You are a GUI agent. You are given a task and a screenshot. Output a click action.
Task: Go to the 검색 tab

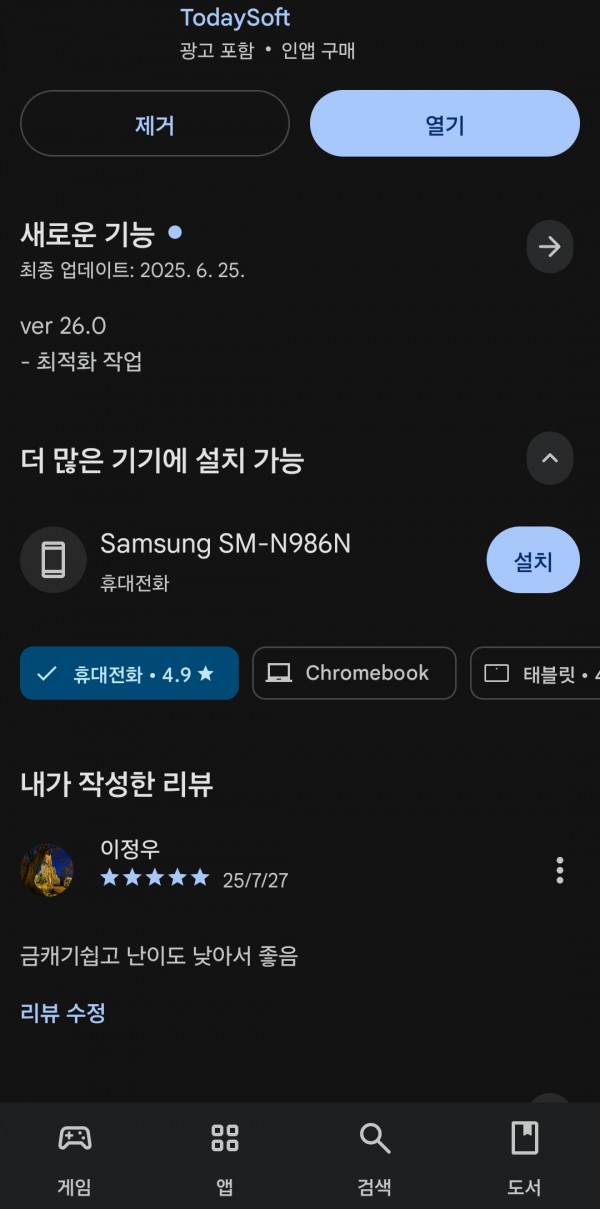(x=374, y=1157)
